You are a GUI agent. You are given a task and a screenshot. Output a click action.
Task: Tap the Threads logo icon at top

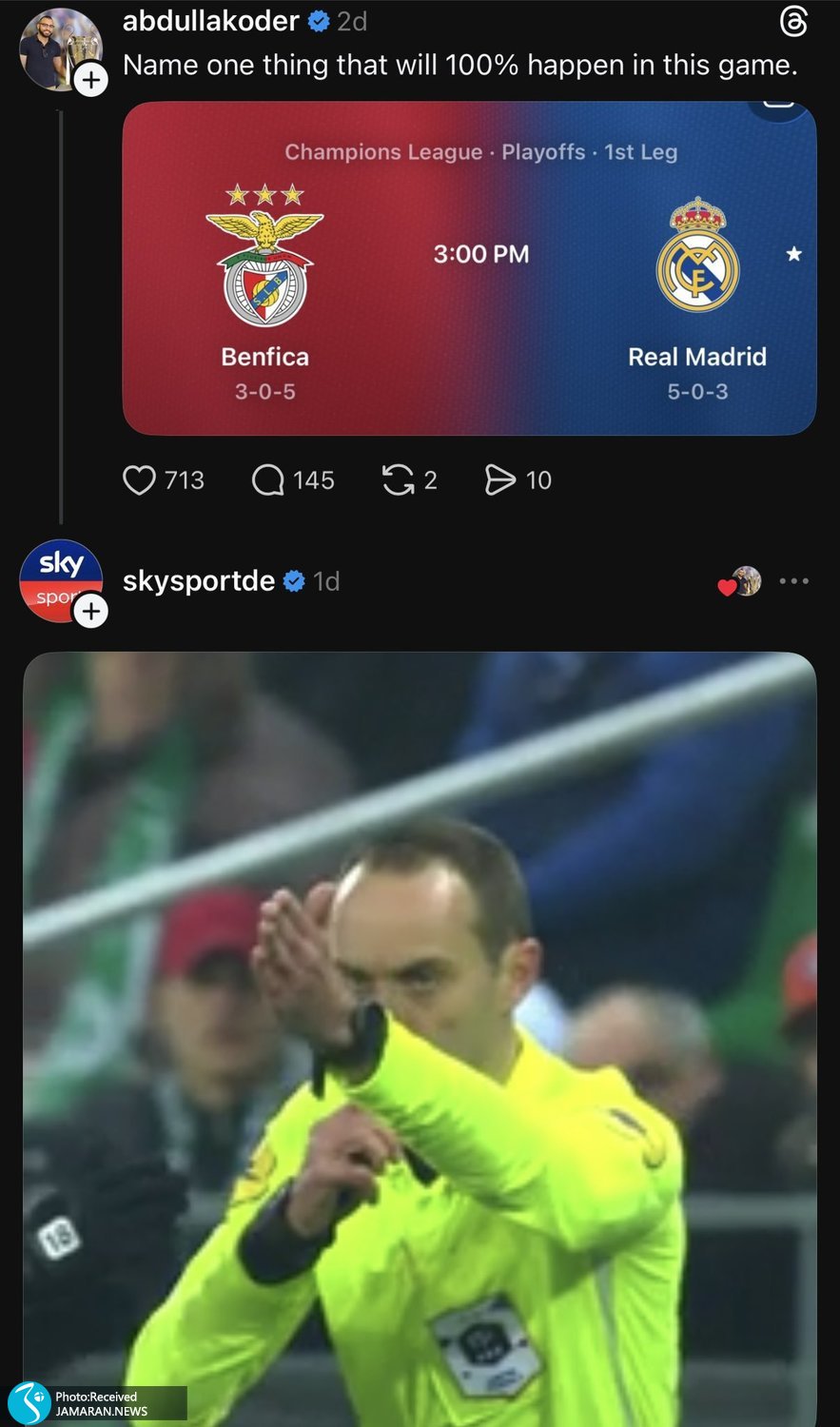pos(792,22)
